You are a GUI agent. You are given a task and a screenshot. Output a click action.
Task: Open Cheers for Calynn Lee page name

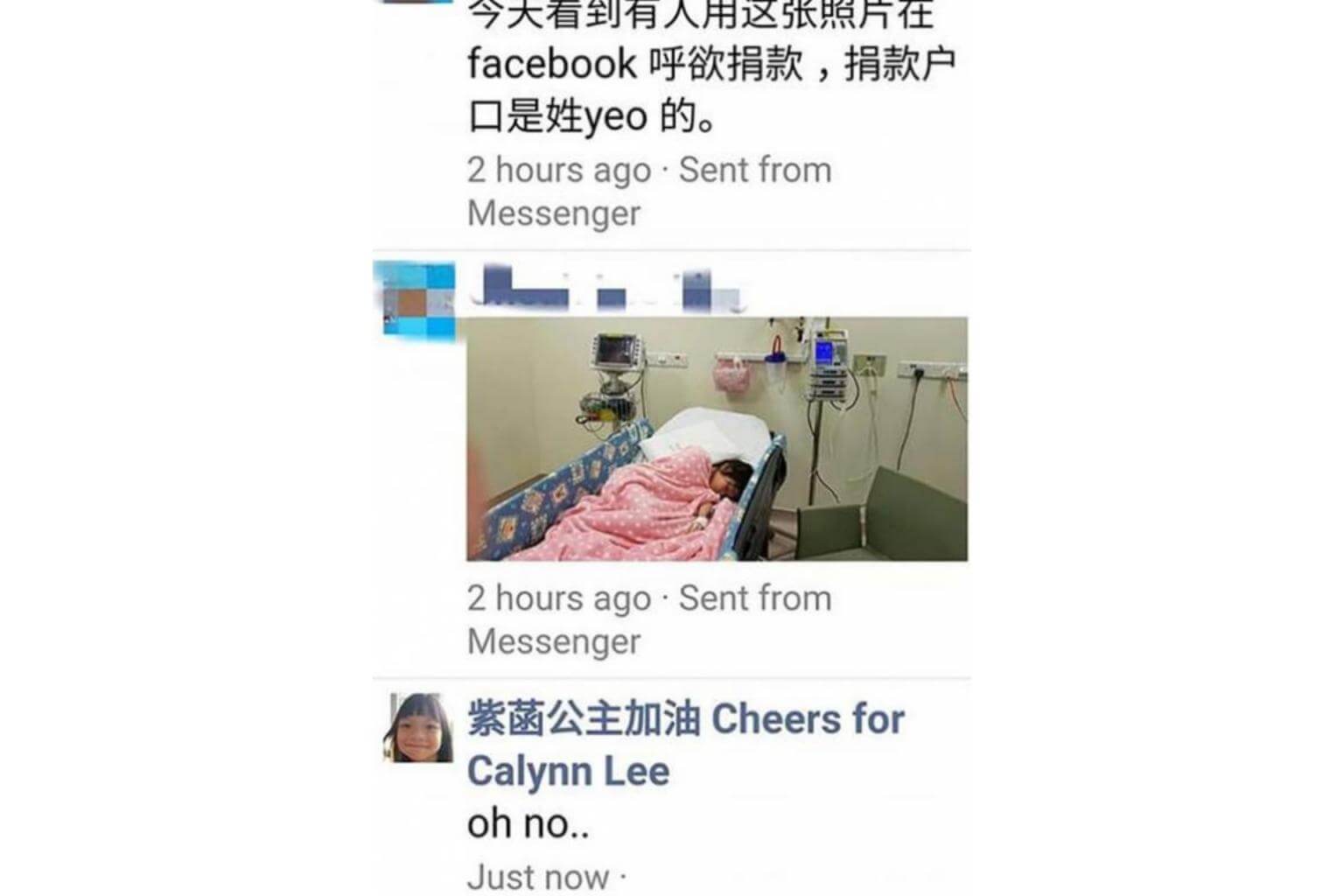685,745
